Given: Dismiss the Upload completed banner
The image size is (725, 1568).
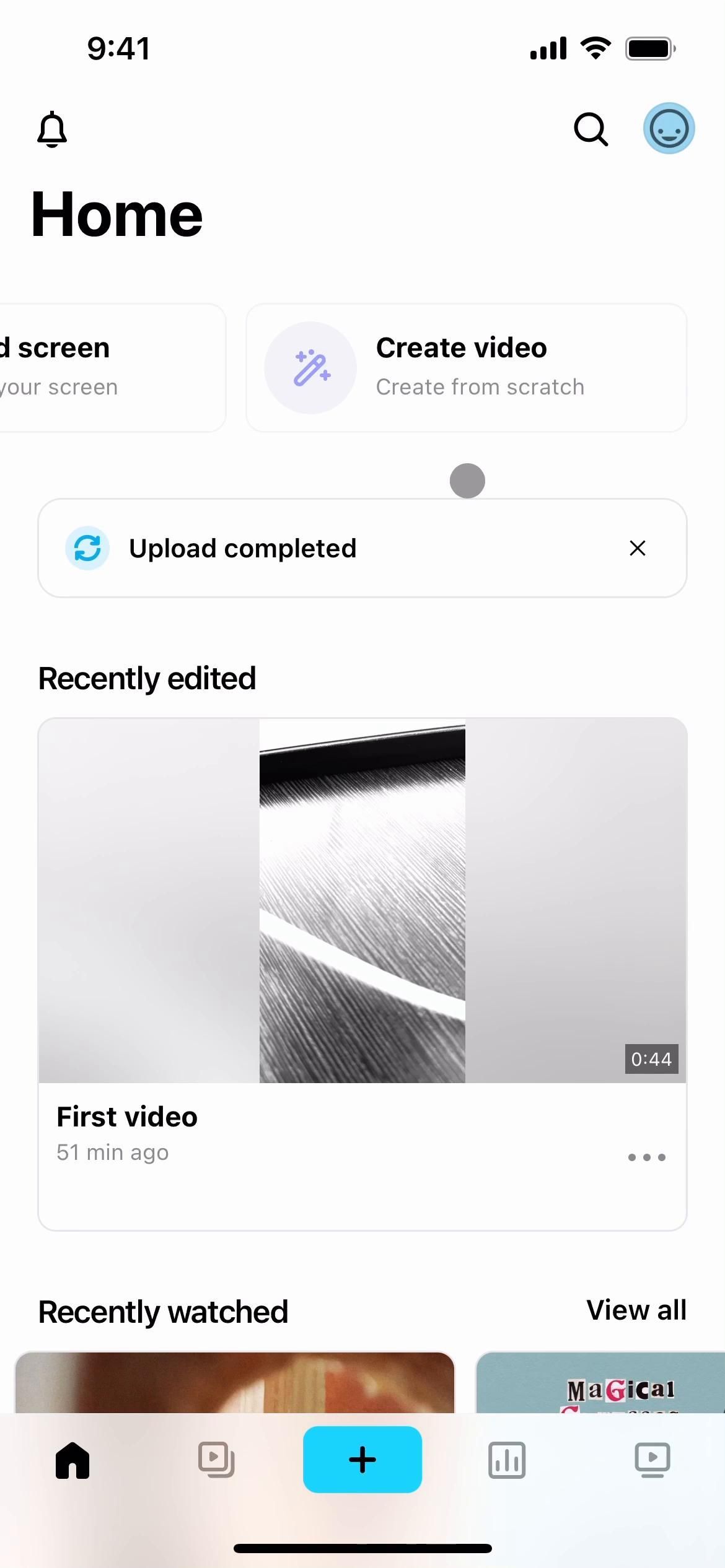Looking at the screenshot, I should point(637,547).
